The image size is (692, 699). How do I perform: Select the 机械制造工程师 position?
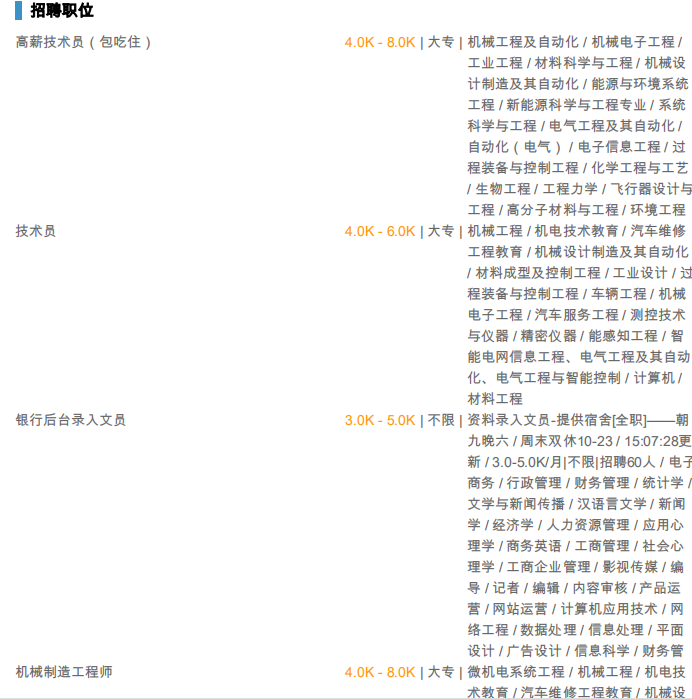click(64, 672)
